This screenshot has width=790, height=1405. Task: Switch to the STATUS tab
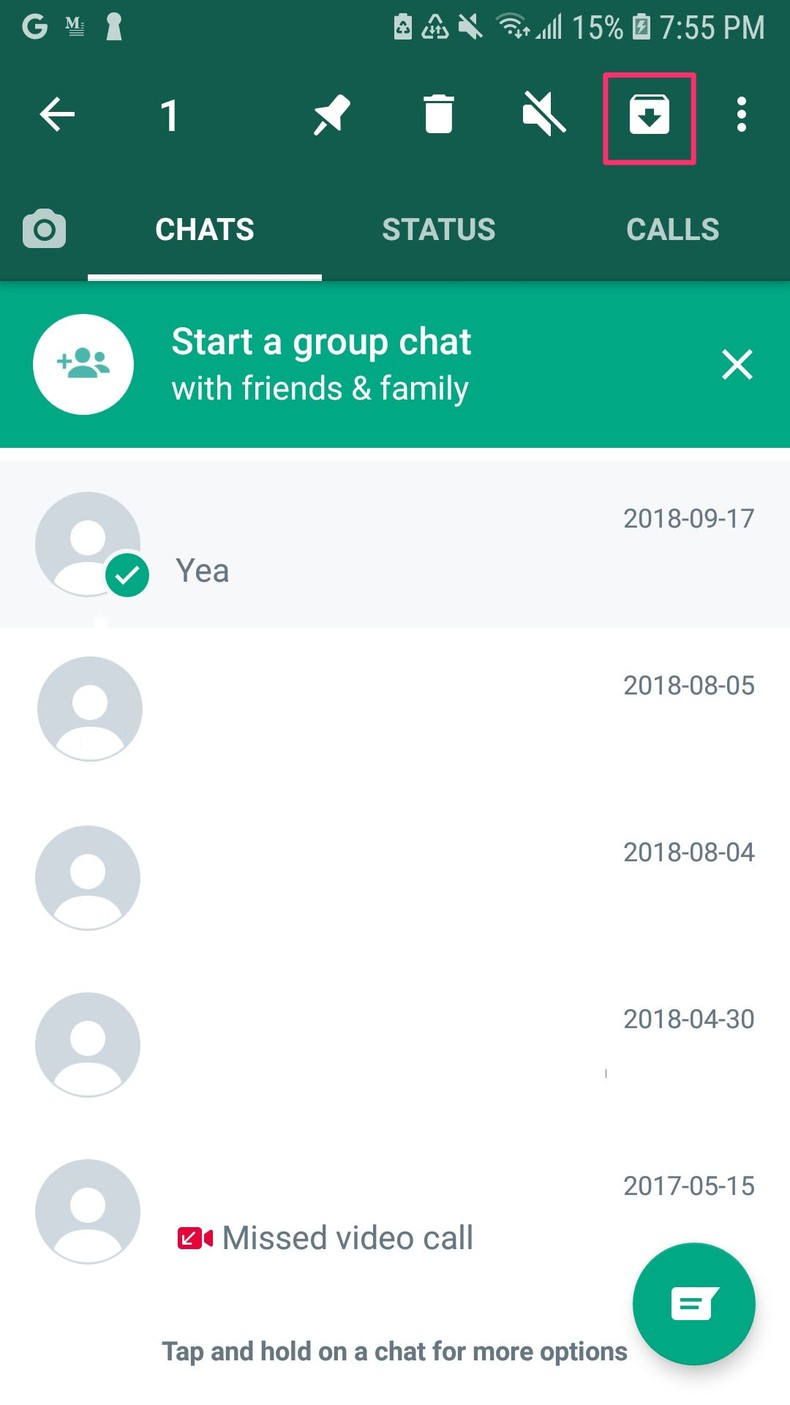pyautogui.click(x=438, y=230)
